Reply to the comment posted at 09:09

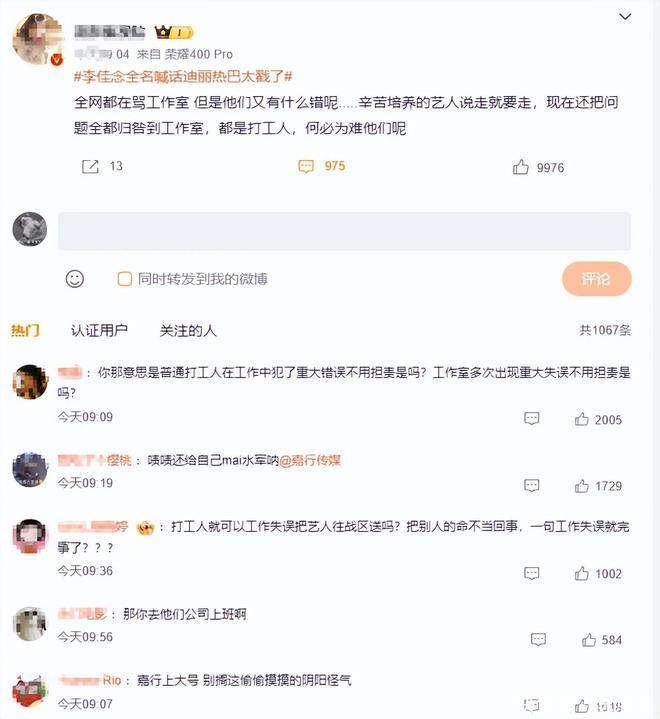[533, 419]
